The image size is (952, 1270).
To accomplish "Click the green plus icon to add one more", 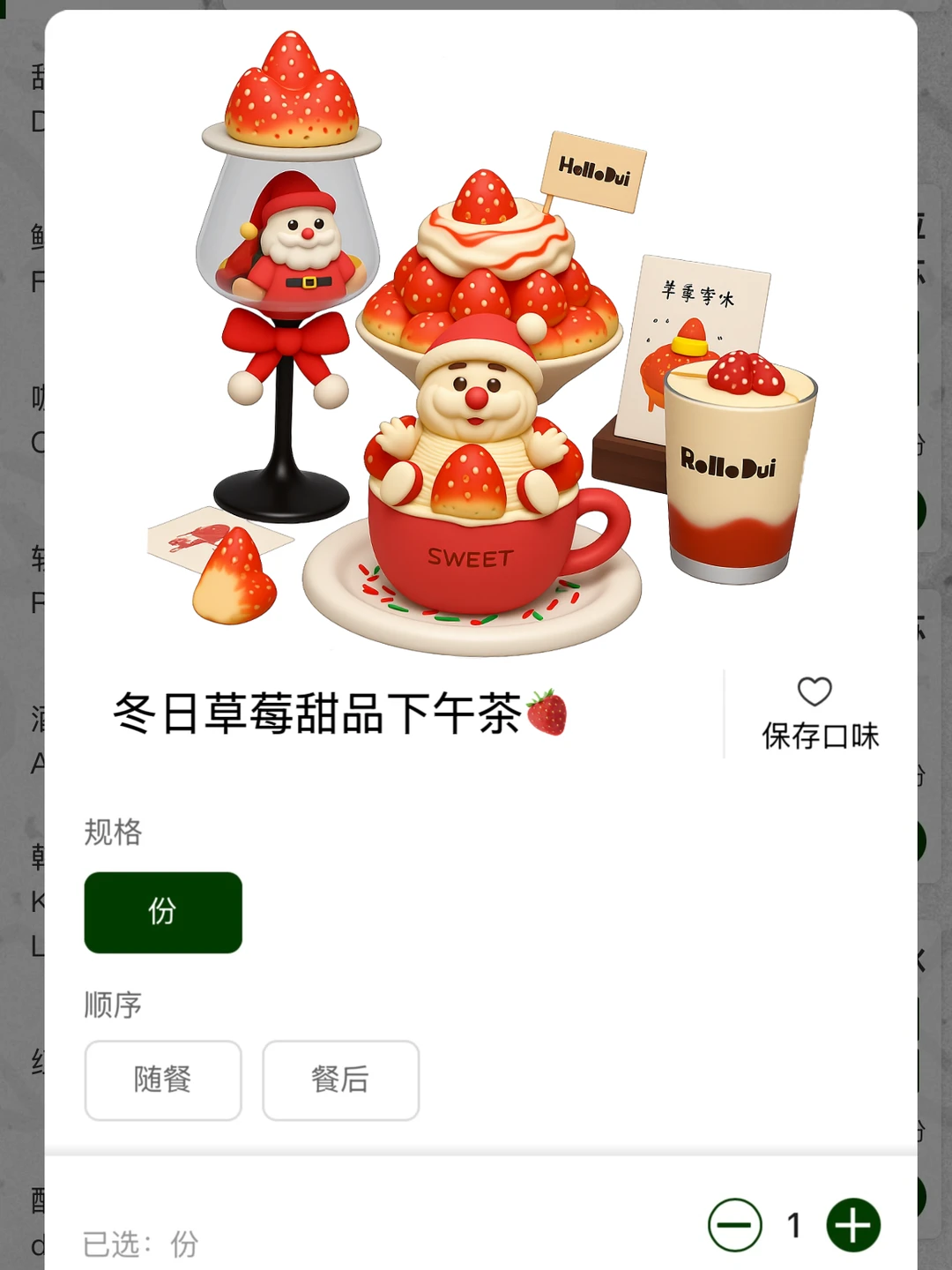I will [x=852, y=1224].
